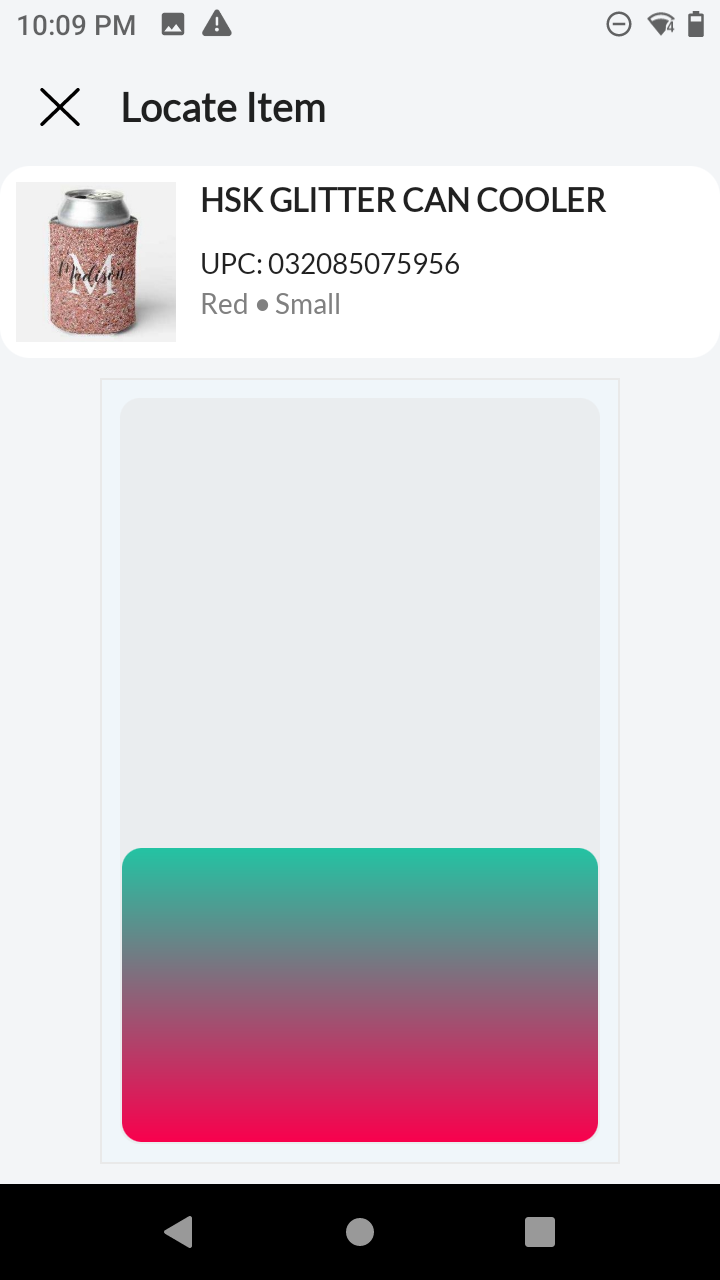Close the Locate Item screen
This screenshot has height=1280, width=720.
(60, 107)
